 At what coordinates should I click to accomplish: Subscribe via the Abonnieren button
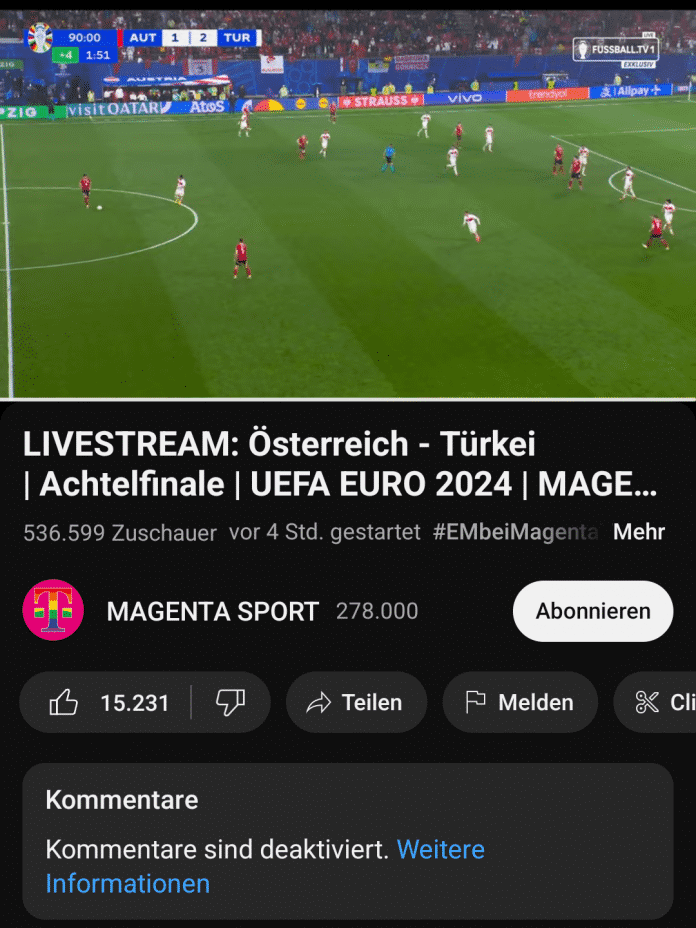592,611
